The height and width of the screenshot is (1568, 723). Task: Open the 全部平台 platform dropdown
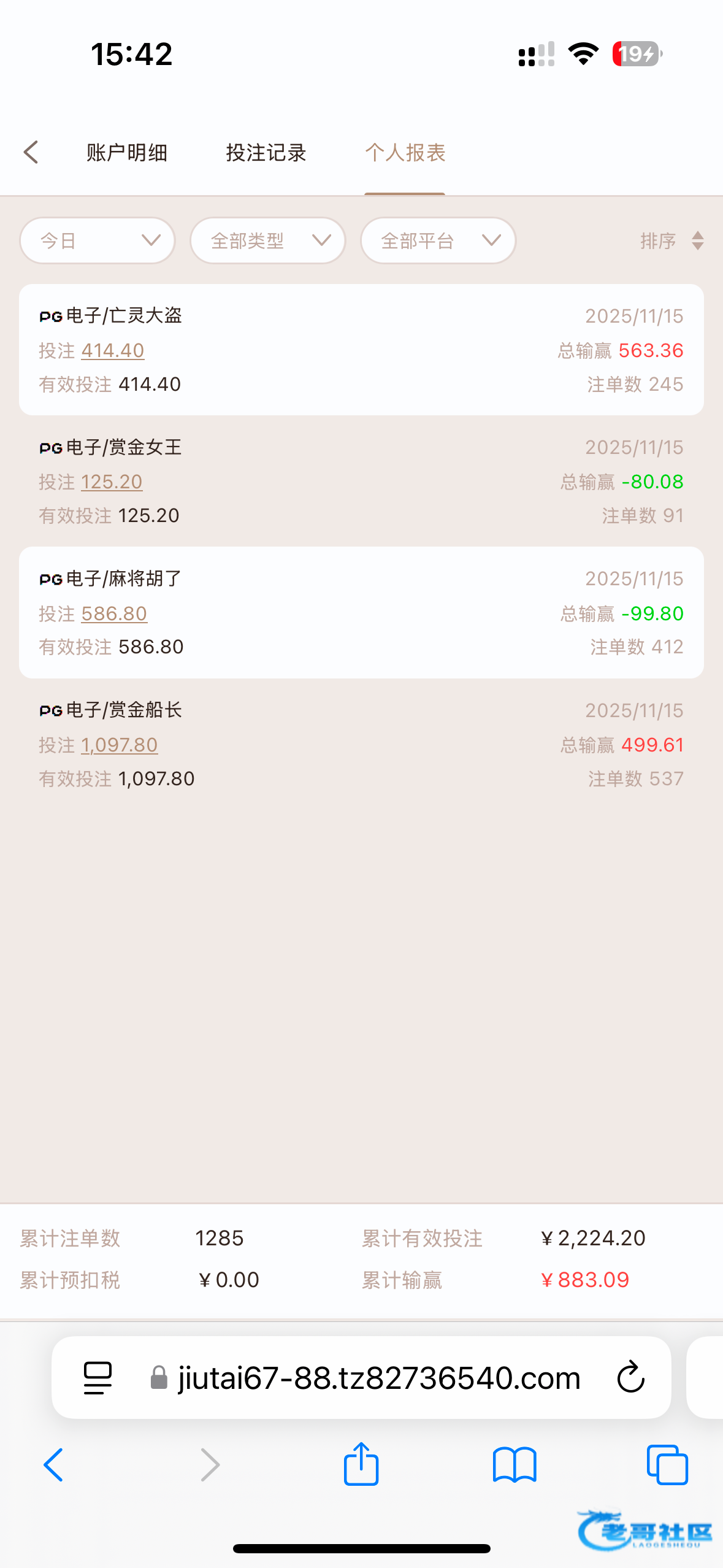tap(438, 240)
